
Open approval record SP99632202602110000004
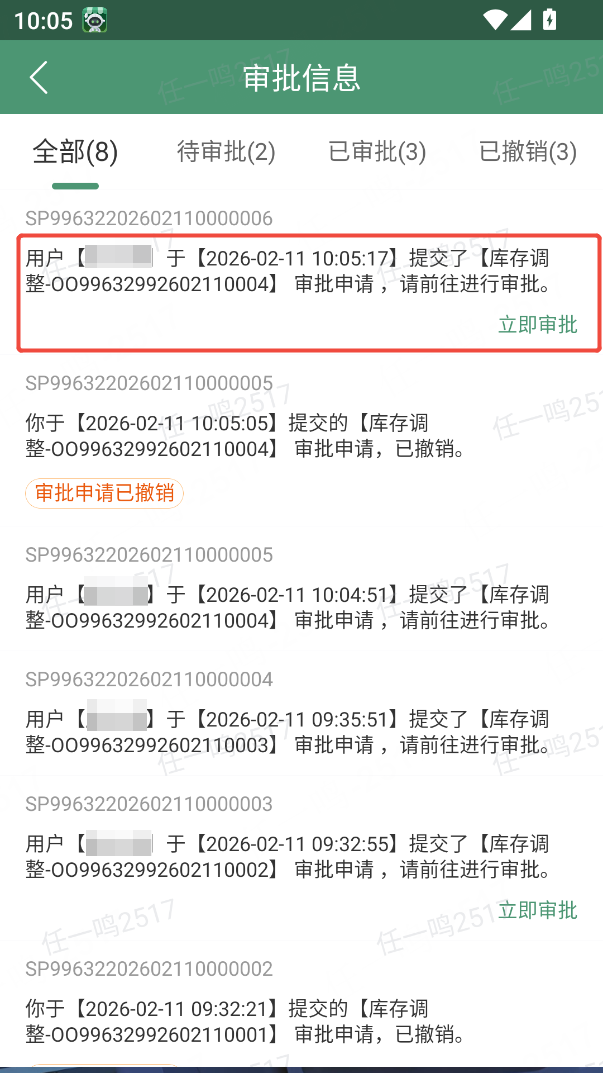pos(300,732)
